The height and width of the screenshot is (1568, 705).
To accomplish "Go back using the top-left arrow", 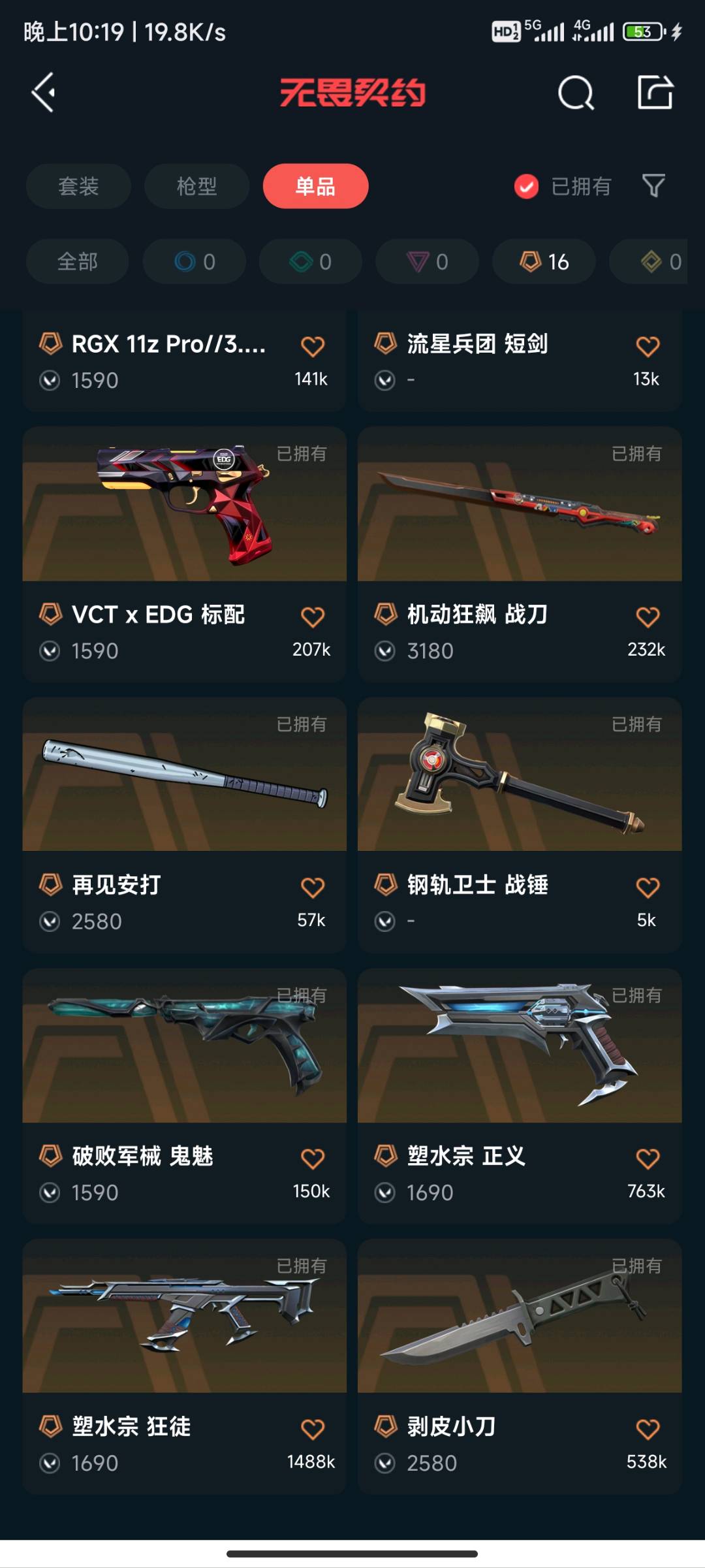I will click(44, 93).
